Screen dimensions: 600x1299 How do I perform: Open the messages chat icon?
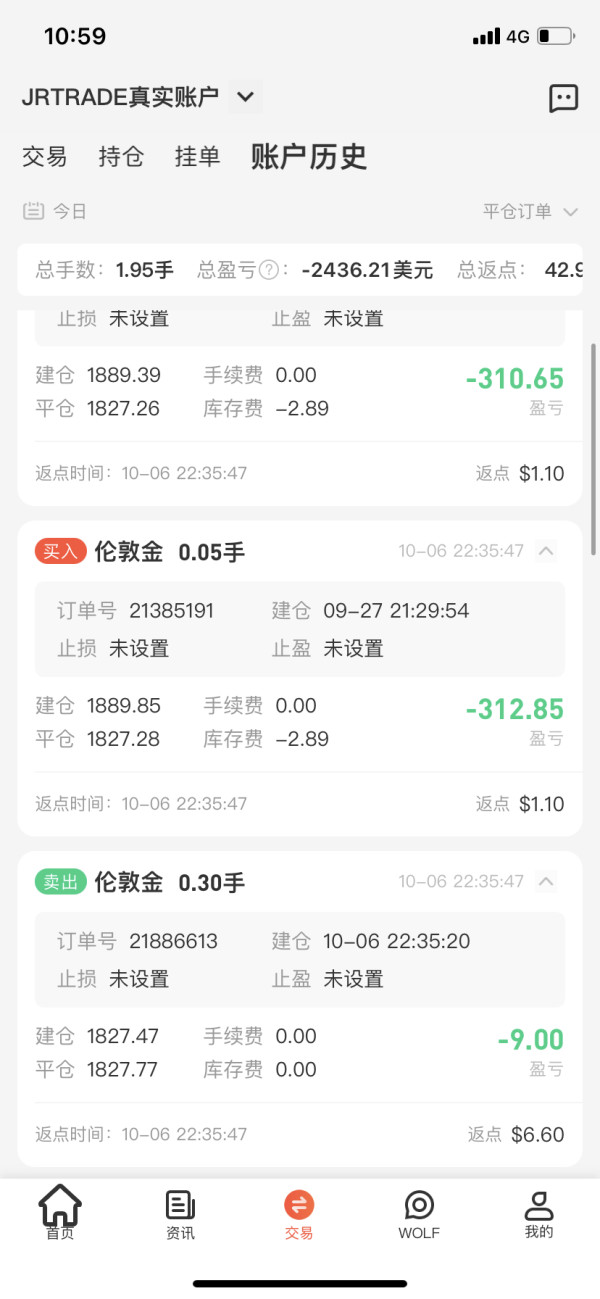(x=564, y=98)
